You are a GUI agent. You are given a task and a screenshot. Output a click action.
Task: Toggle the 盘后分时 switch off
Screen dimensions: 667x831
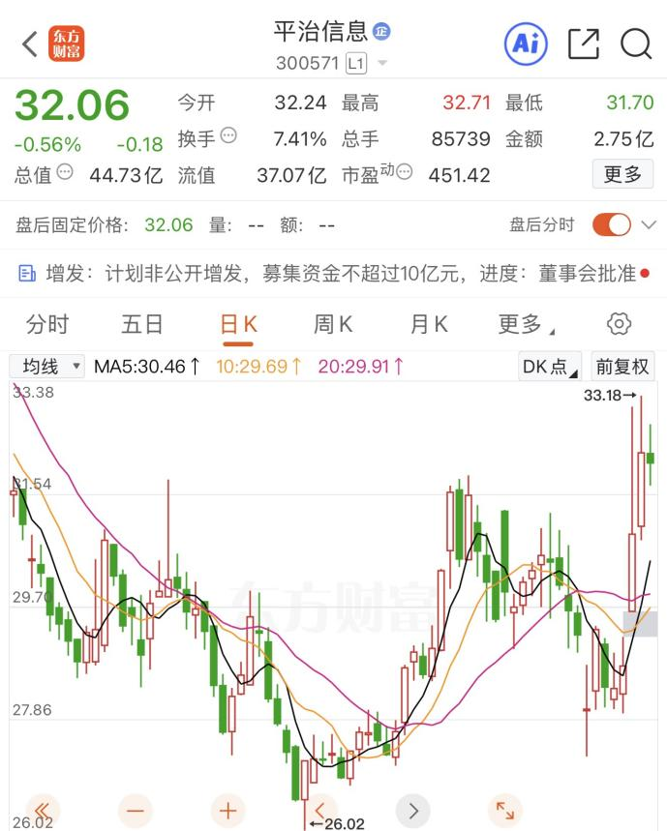coord(611,224)
